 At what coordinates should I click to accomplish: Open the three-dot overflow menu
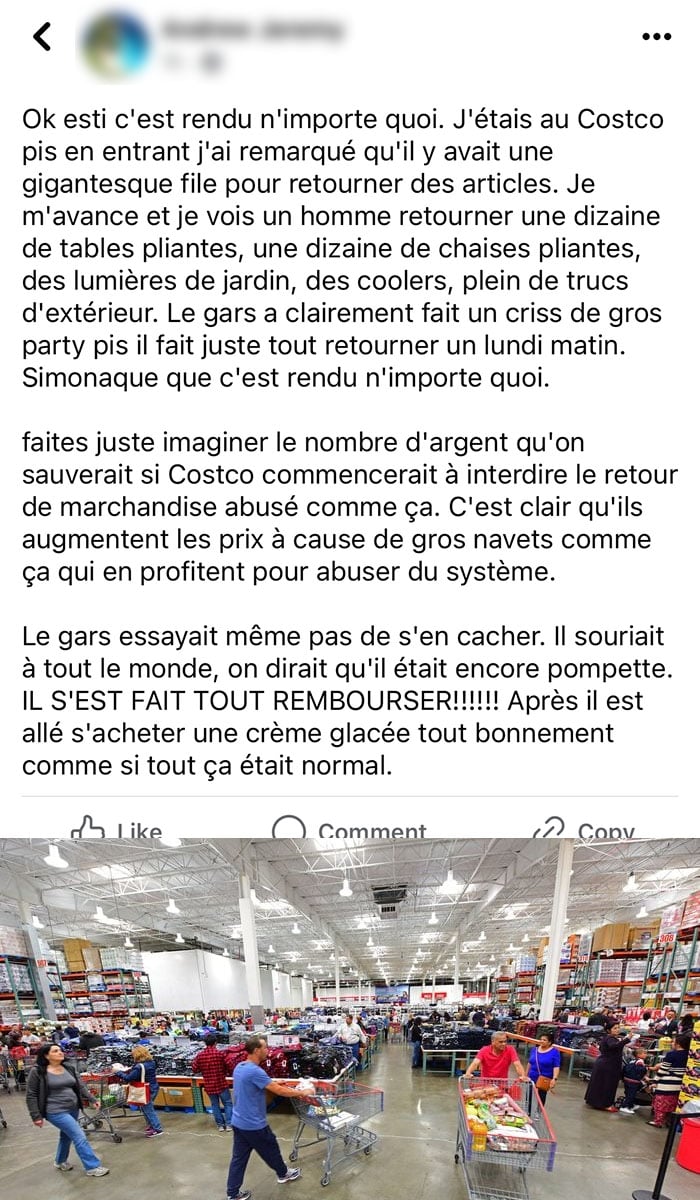pos(656,37)
